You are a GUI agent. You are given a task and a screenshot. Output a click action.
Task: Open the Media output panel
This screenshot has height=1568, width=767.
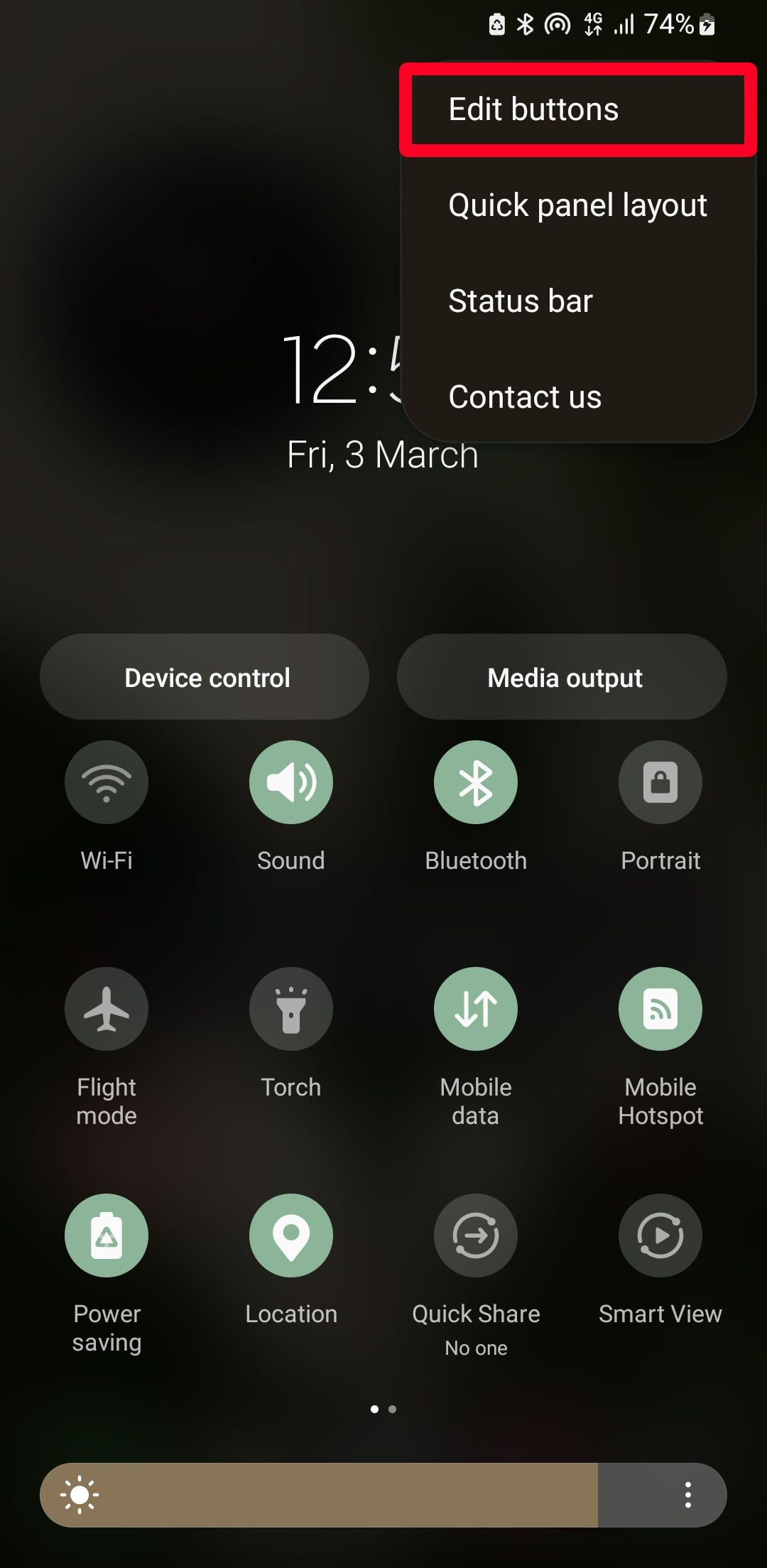click(x=563, y=676)
